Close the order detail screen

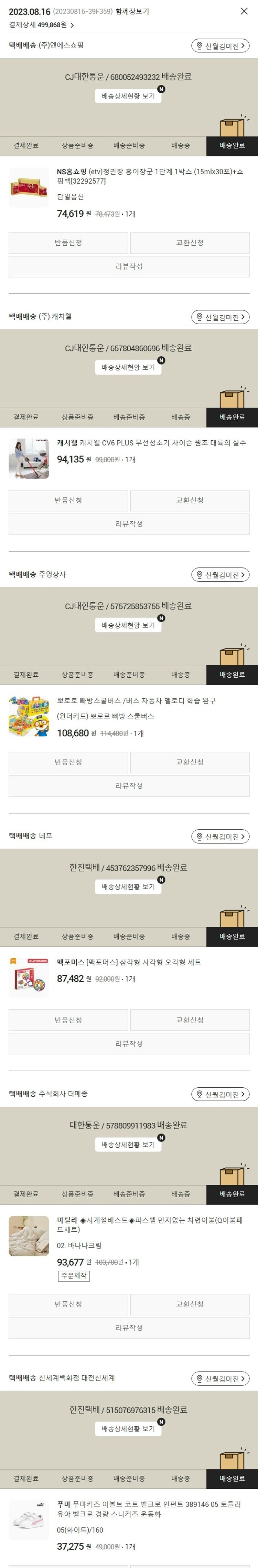click(244, 11)
